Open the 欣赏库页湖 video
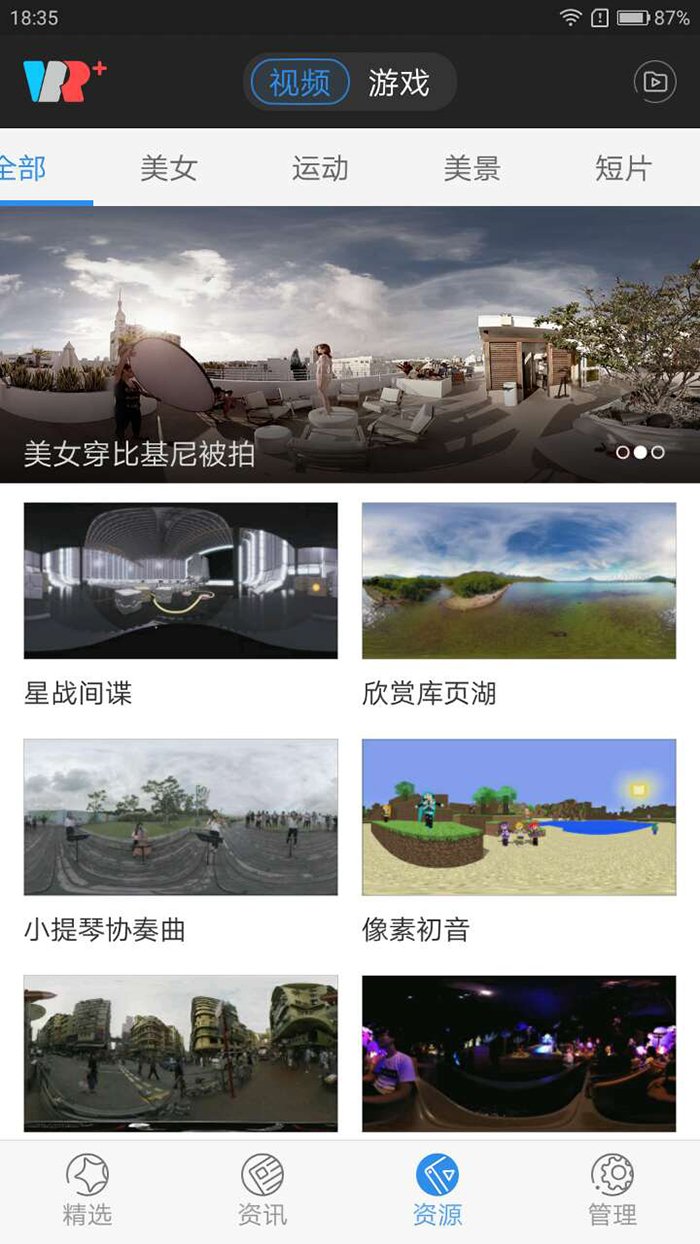The height and width of the screenshot is (1244, 700). pos(519,580)
